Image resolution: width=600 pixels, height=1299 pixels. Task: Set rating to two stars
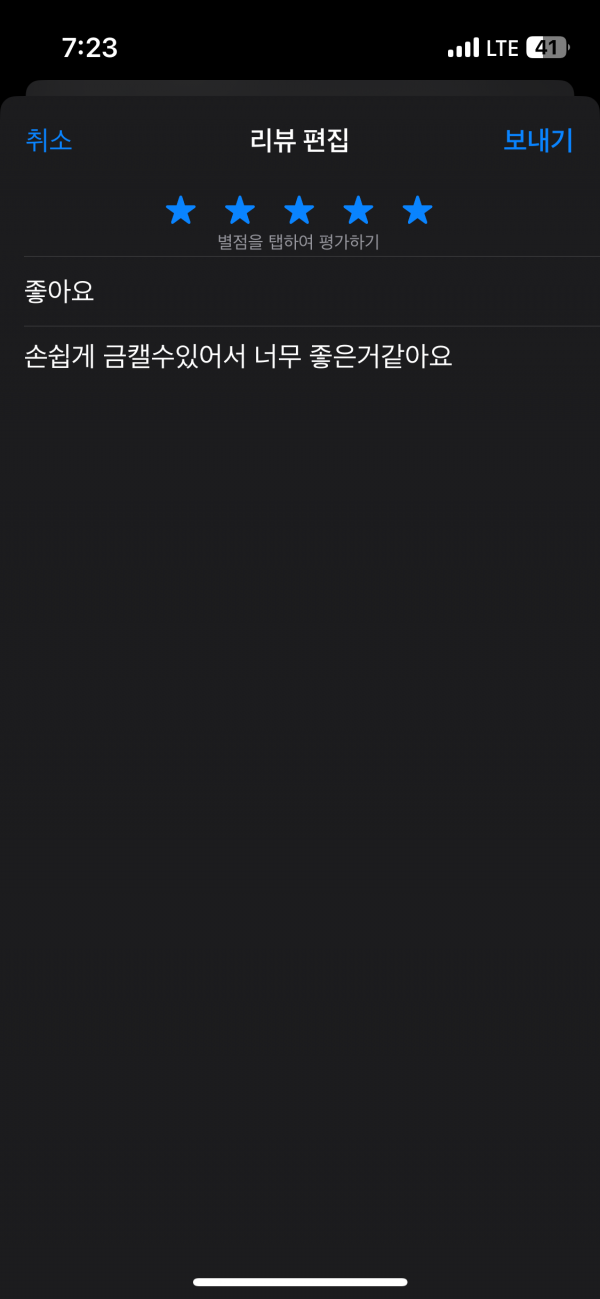(240, 211)
